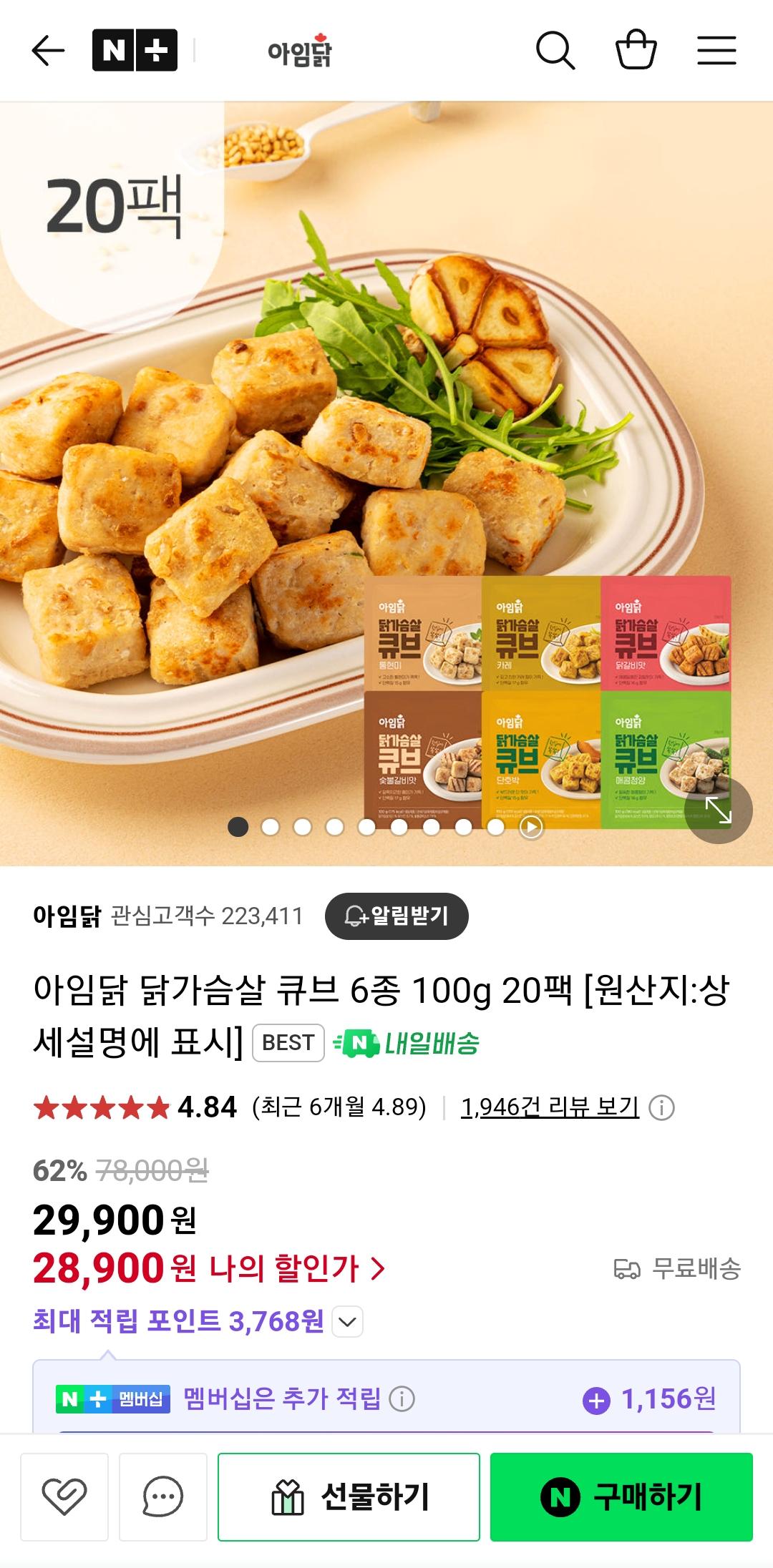Expand product image to fullscreen

coord(718,810)
